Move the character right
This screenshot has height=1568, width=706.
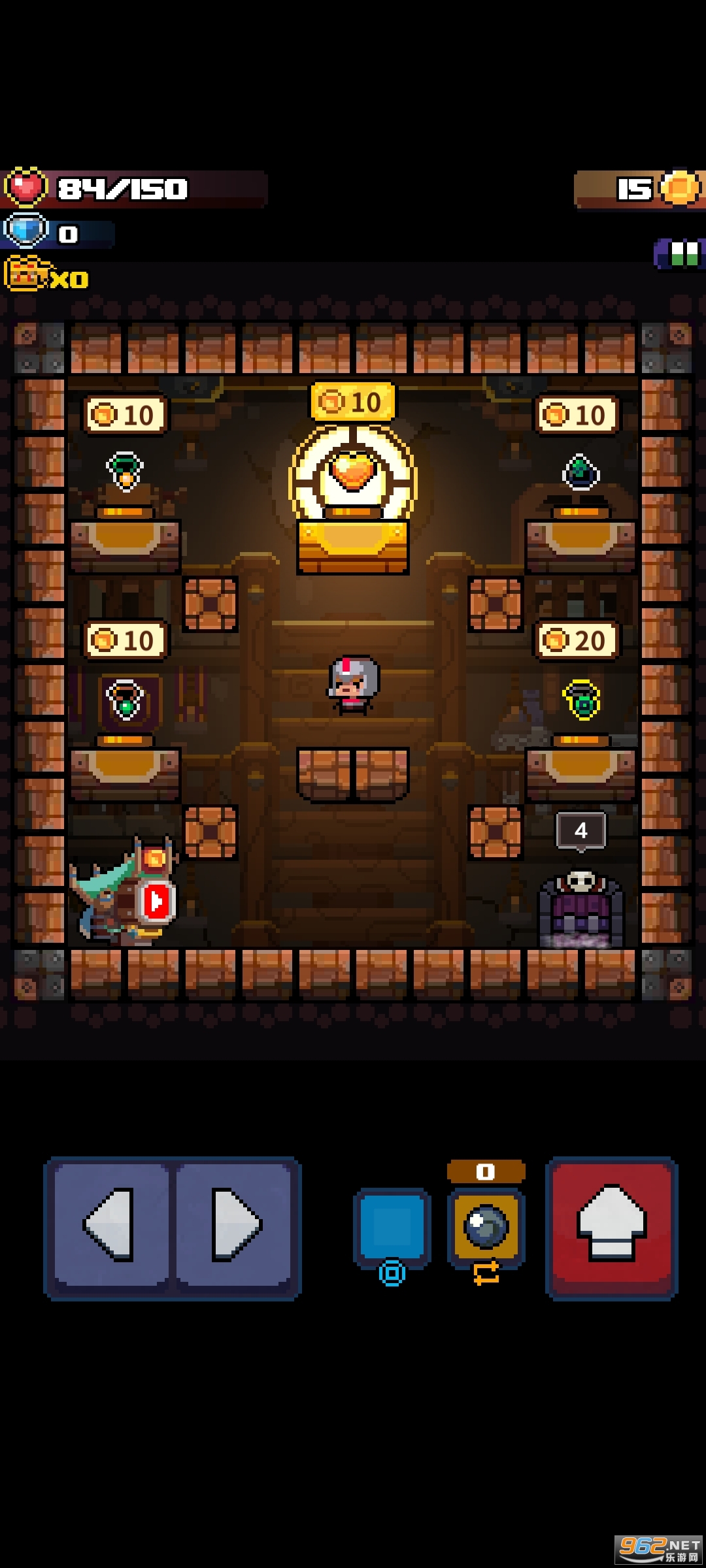(235, 1228)
